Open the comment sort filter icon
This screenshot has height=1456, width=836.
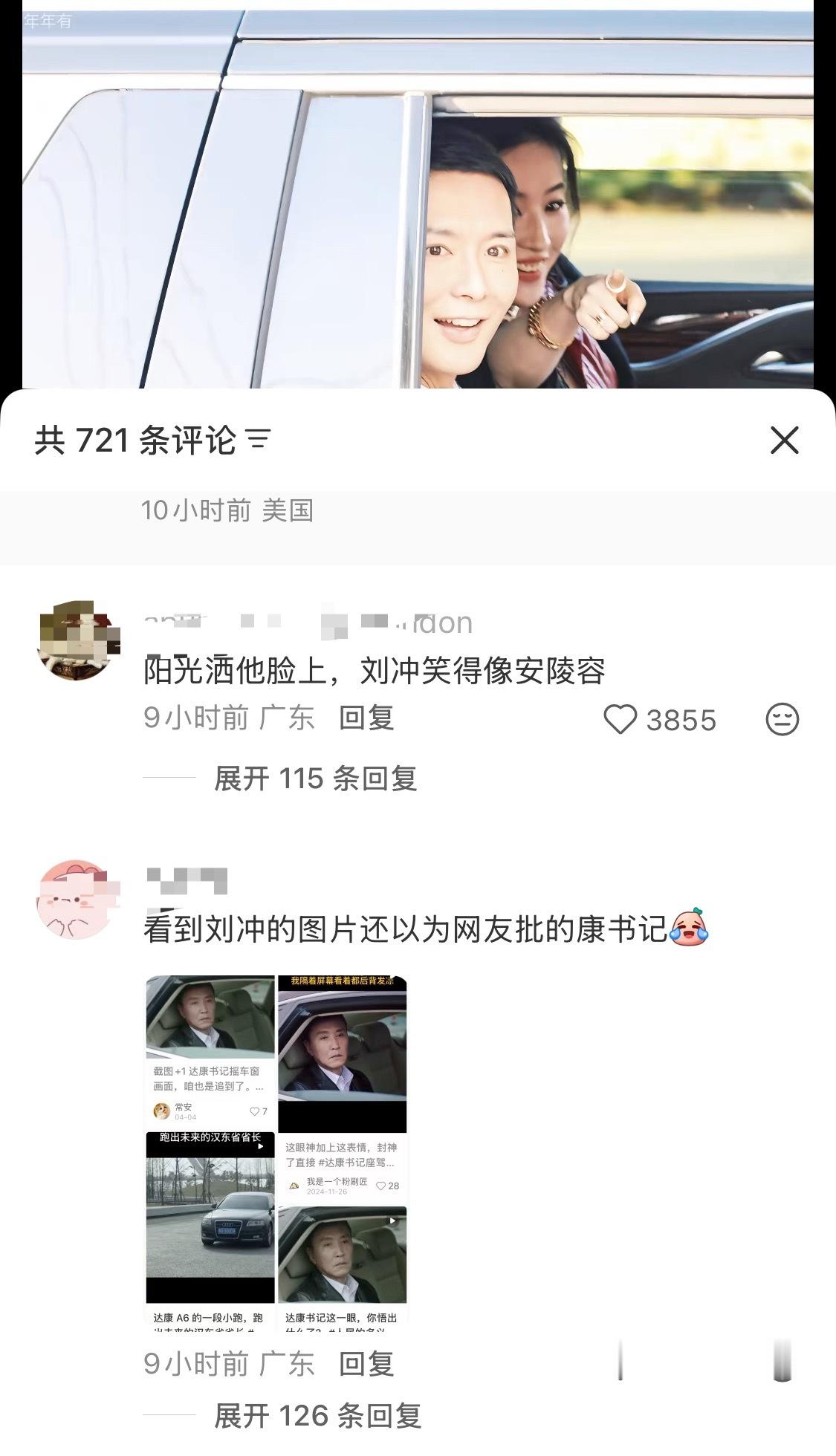[x=259, y=440]
